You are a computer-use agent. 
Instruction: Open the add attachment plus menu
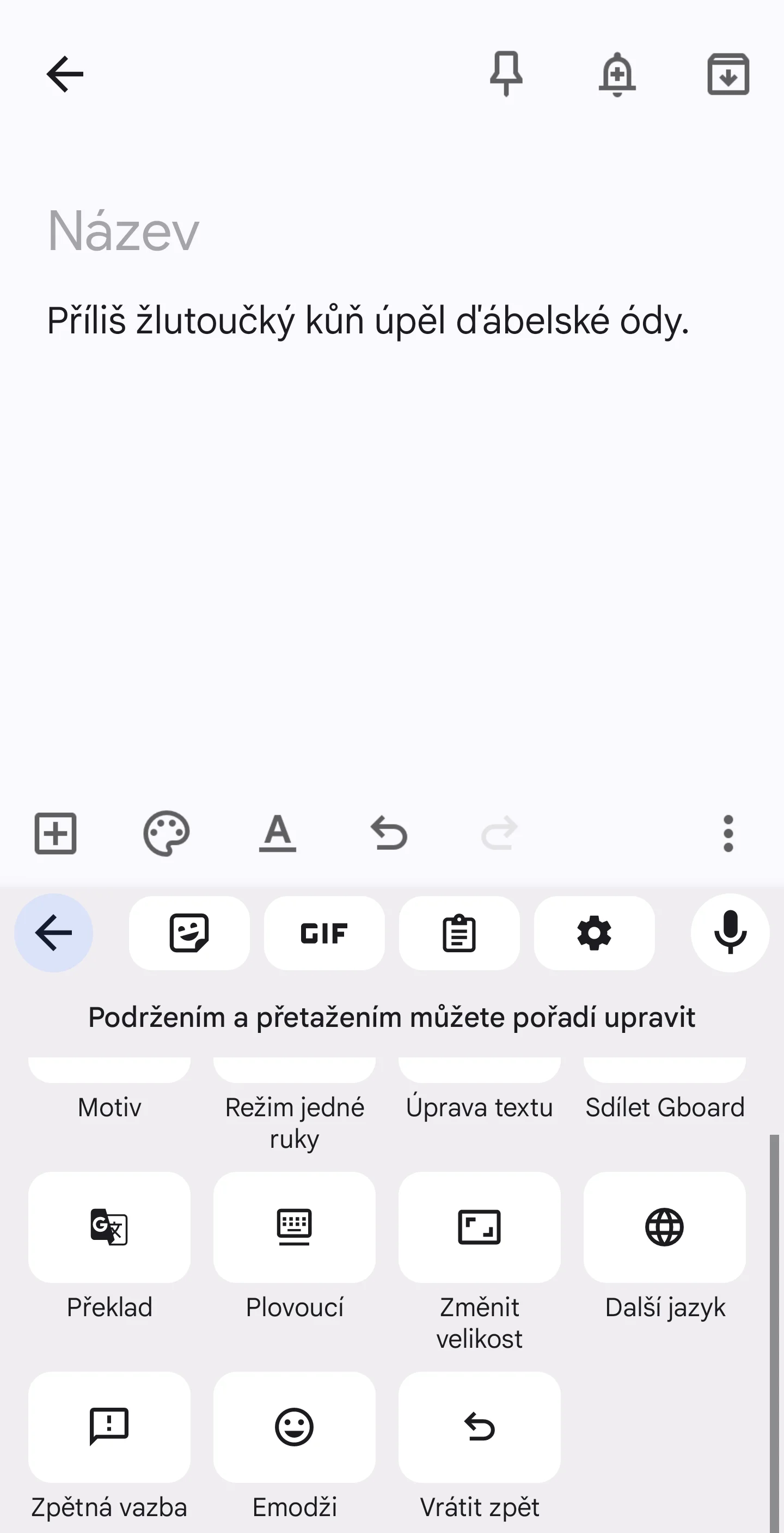click(56, 833)
